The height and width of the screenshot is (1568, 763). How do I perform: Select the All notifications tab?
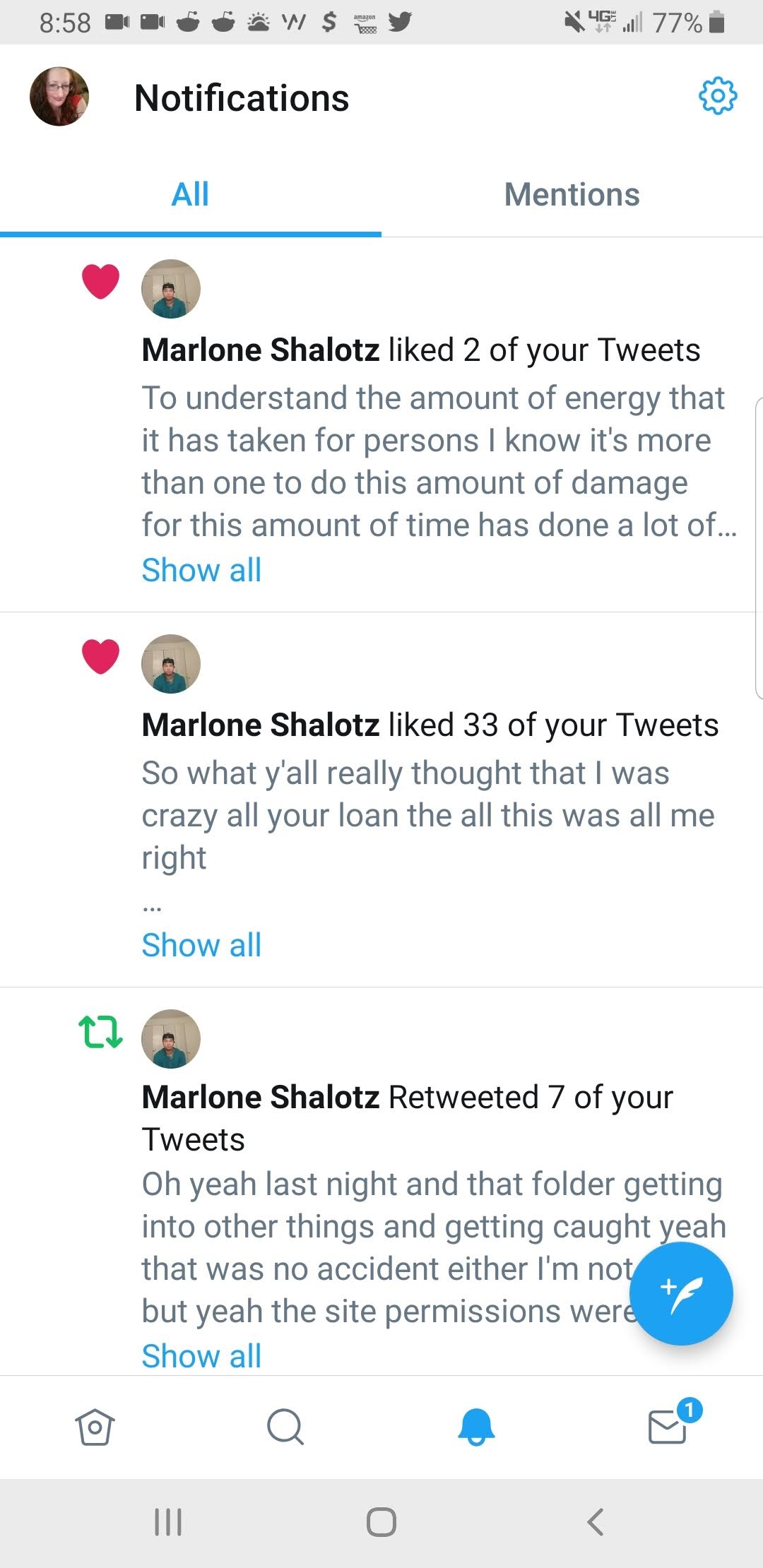190,194
